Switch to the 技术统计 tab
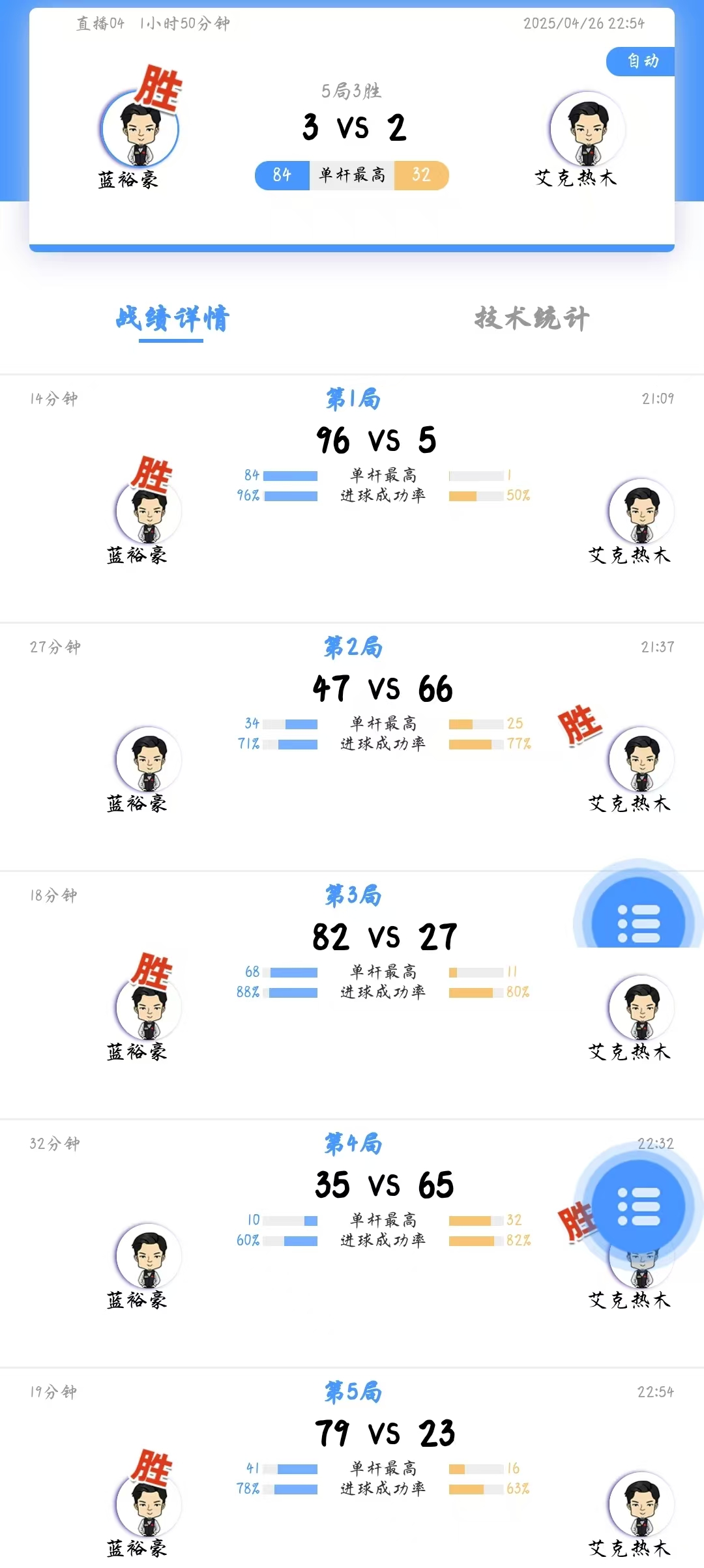Image resolution: width=704 pixels, height=1568 pixels. (531, 319)
